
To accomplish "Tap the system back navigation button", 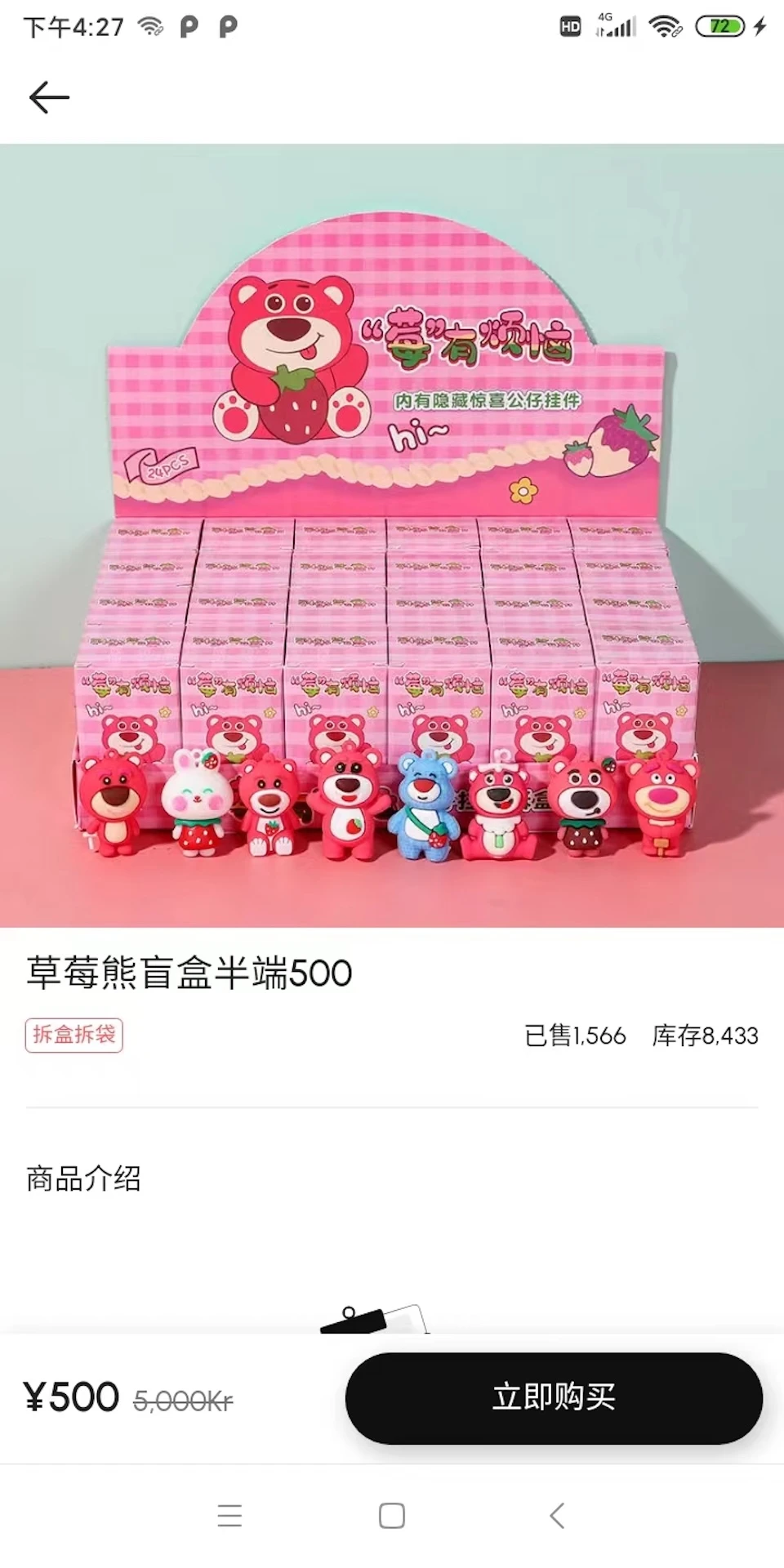I will pyautogui.click(x=557, y=1516).
